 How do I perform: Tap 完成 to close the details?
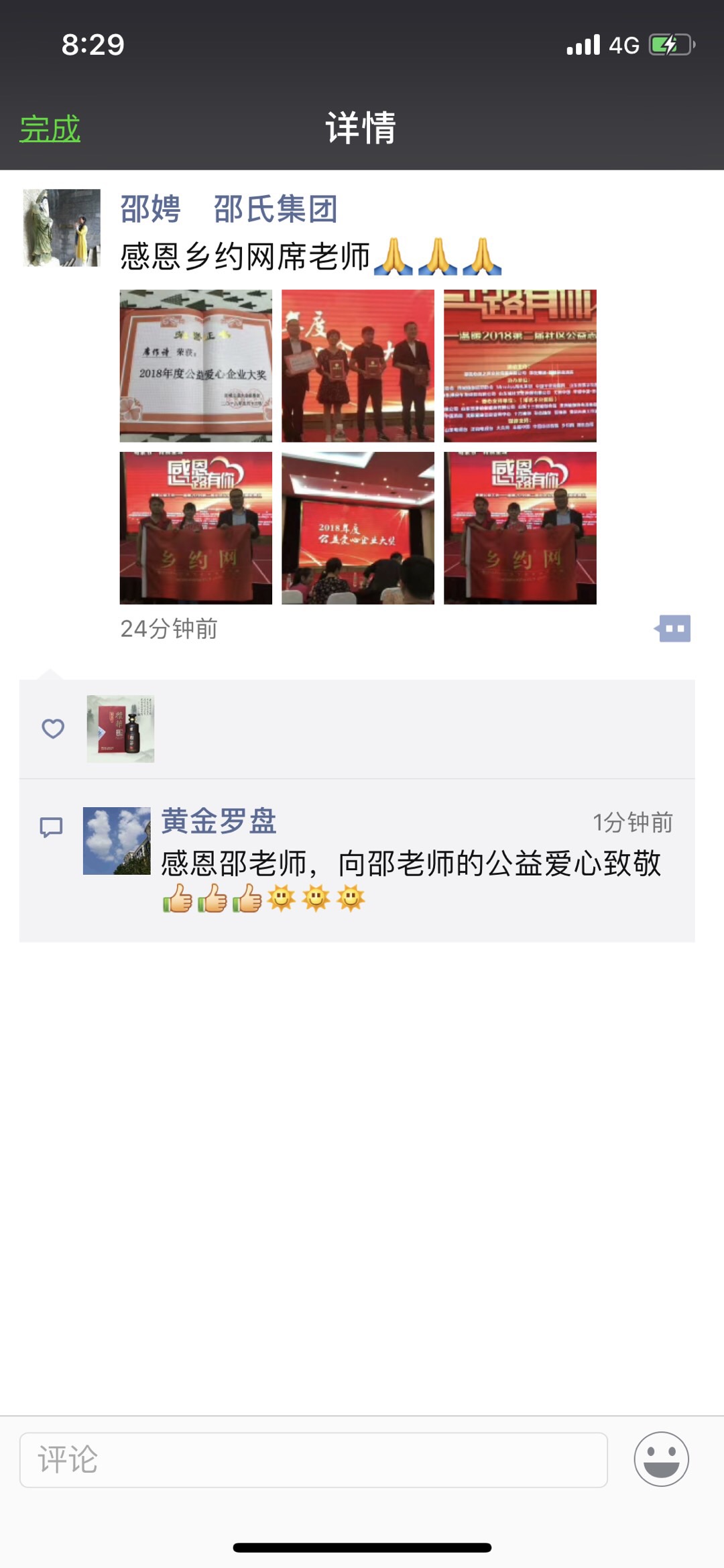[50, 129]
